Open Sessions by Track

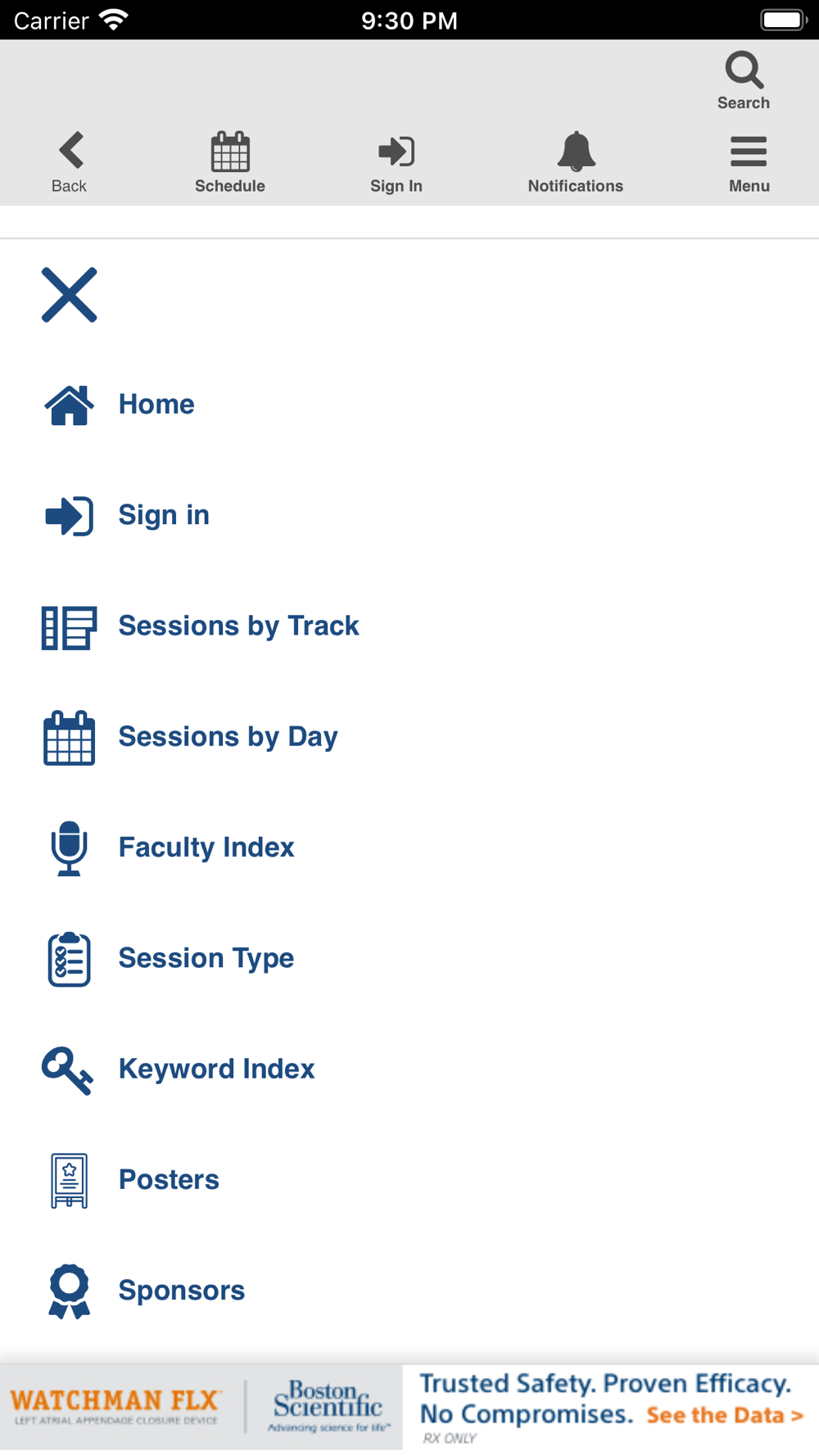409,626
